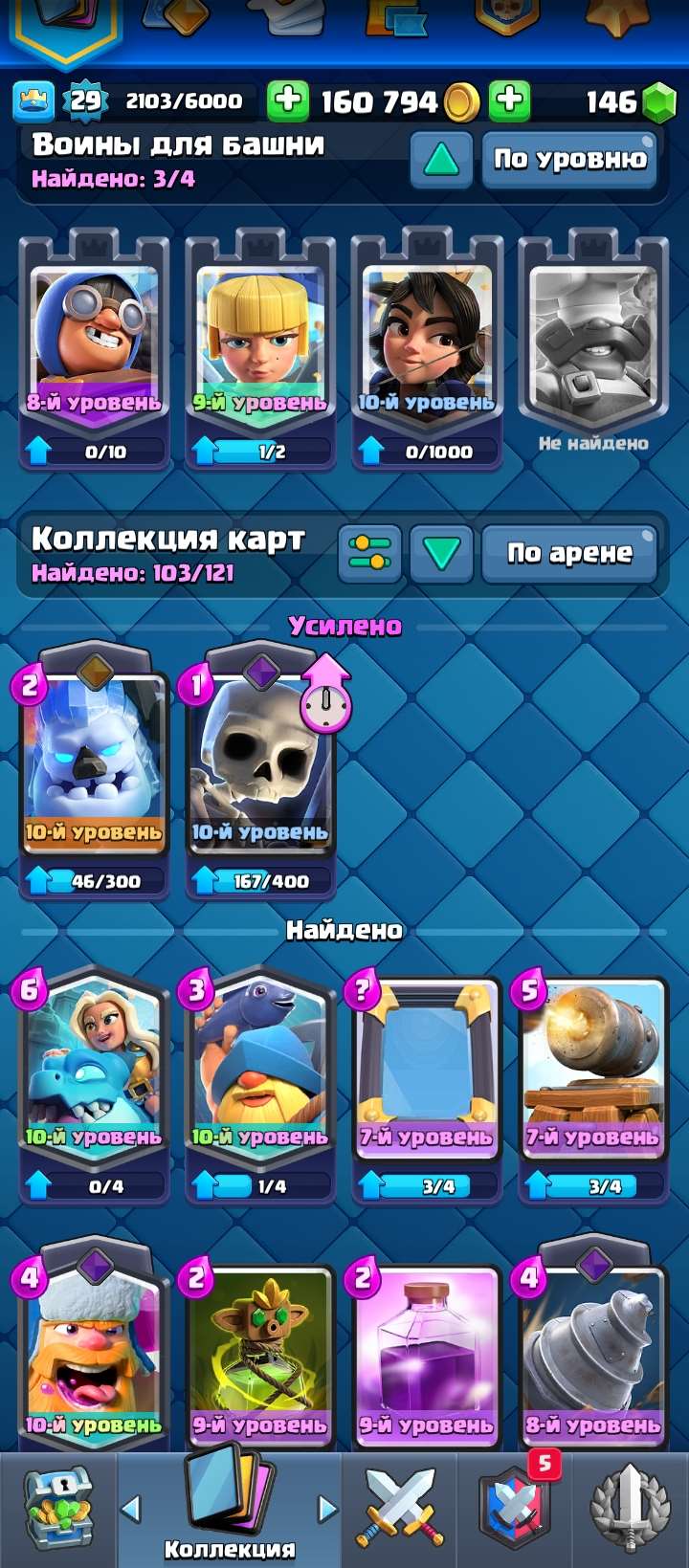
Task: Click the level 29 king badge
Action: [84, 99]
